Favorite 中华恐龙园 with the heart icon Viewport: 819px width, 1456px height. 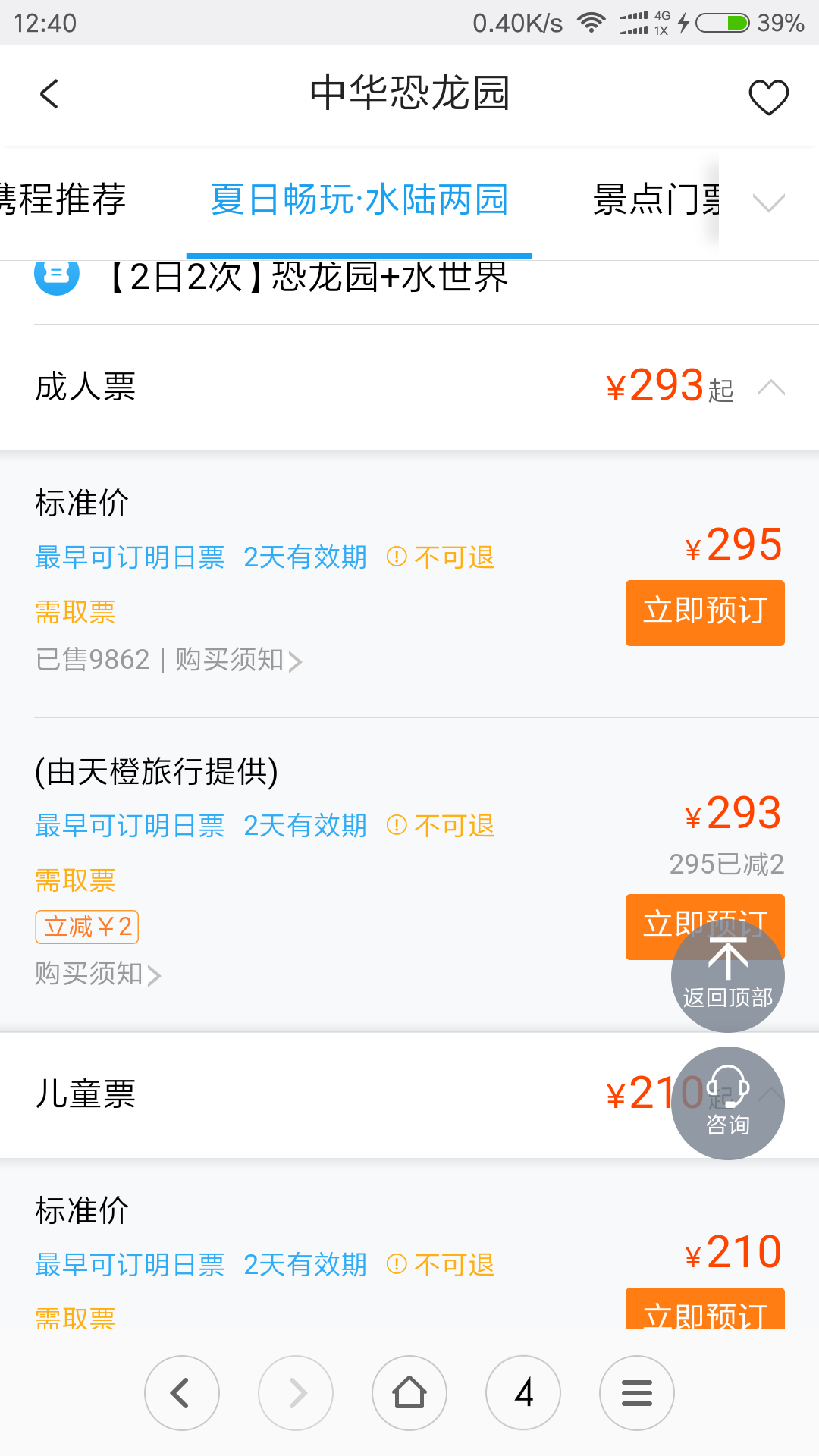tap(768, 97)
